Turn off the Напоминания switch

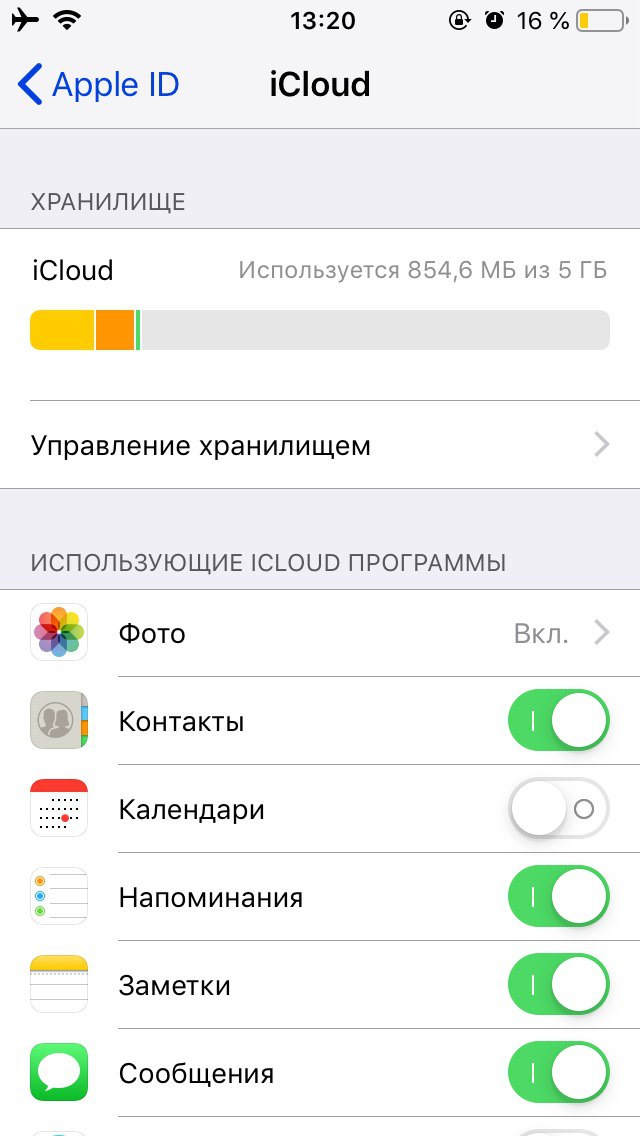click(x=559, y=897)
